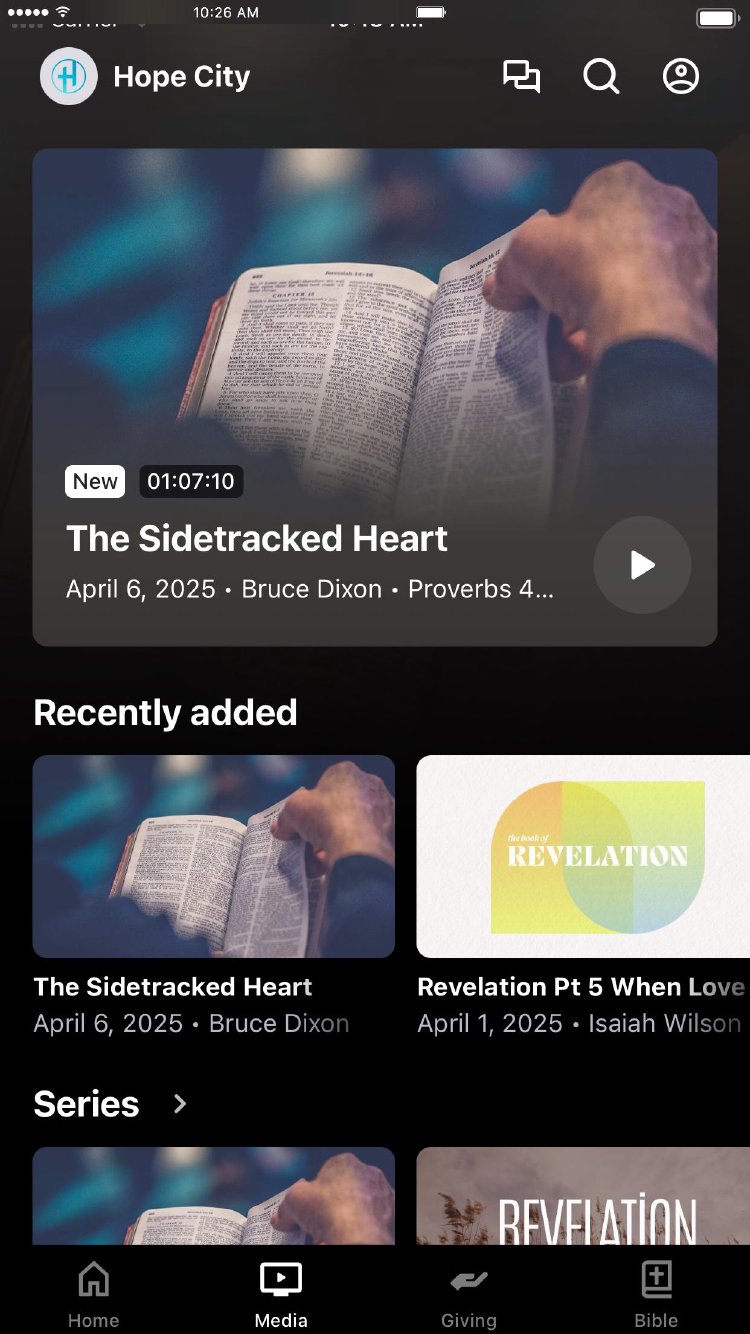
Task: Expand the Series section arrow
Action: tap(180, 1104)
